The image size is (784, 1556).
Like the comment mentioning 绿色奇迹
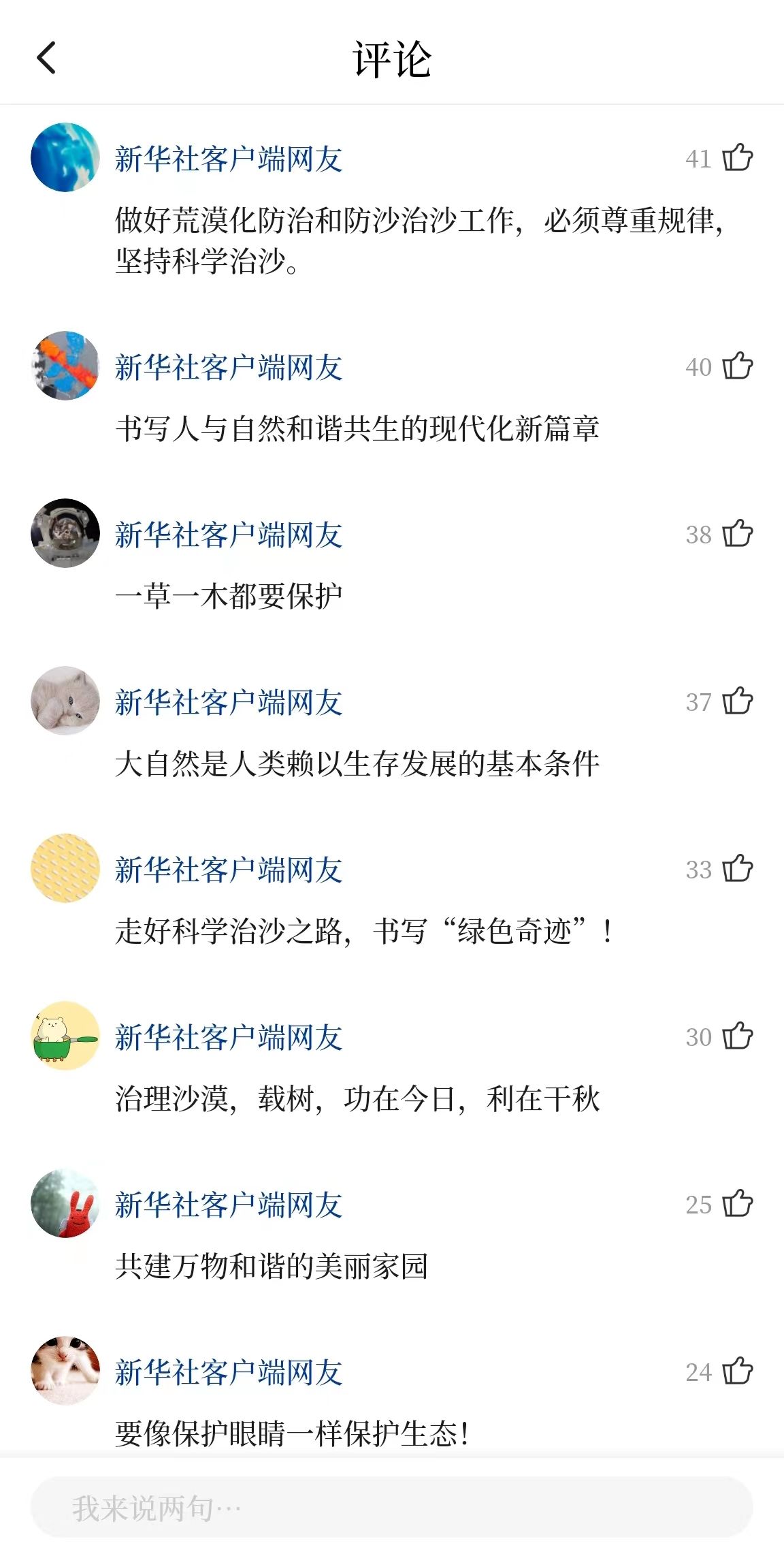click(738, 869)
